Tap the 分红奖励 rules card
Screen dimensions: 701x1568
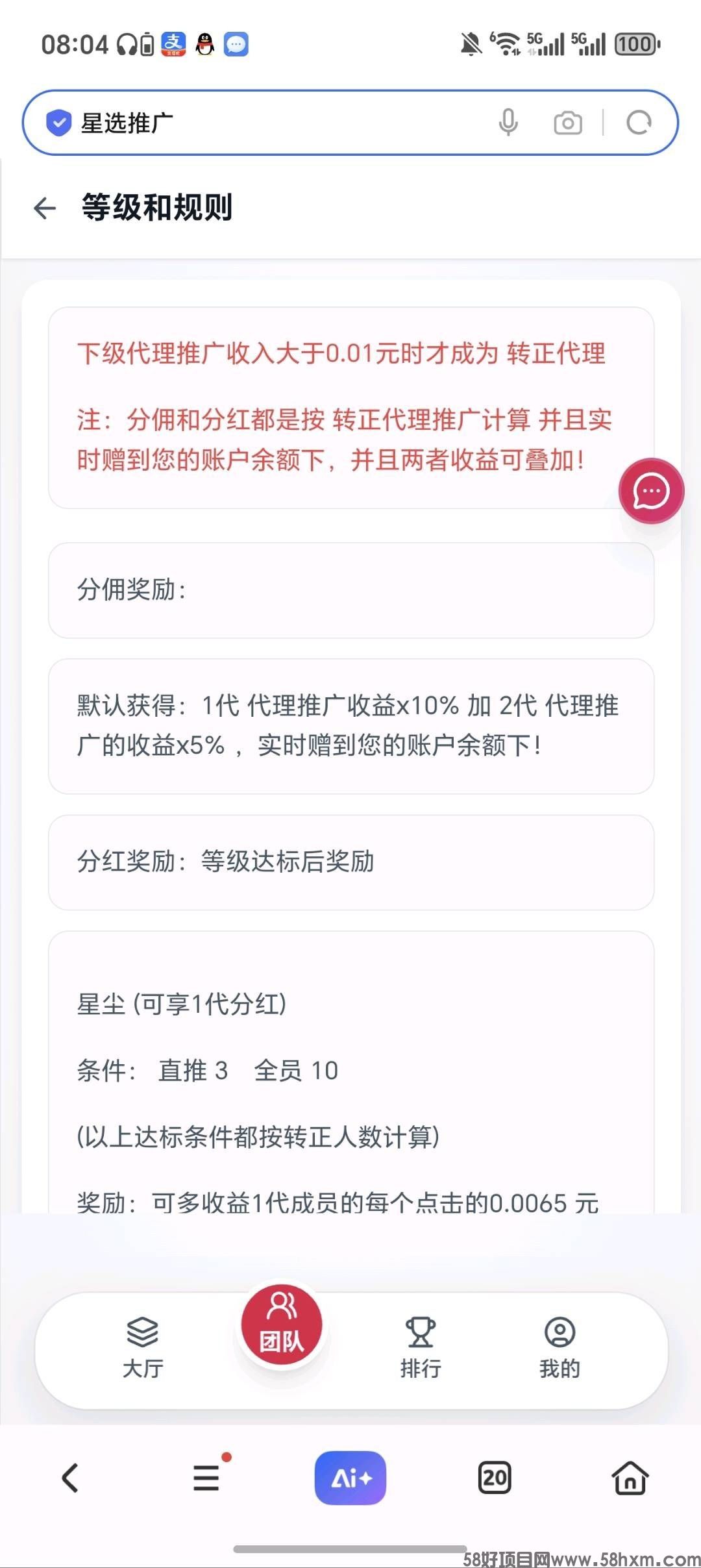tap(350, 862)
